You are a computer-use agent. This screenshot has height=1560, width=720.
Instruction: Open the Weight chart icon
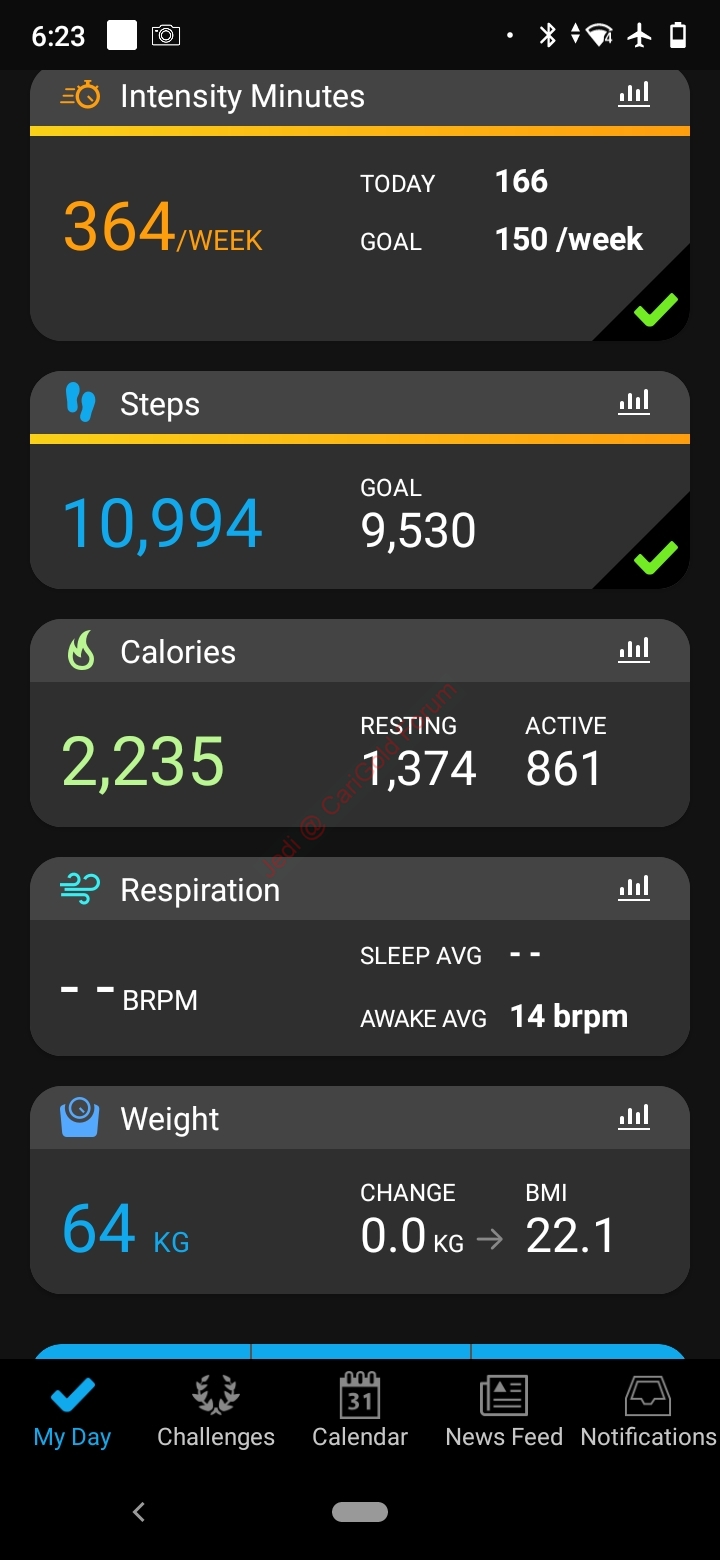634,1118
